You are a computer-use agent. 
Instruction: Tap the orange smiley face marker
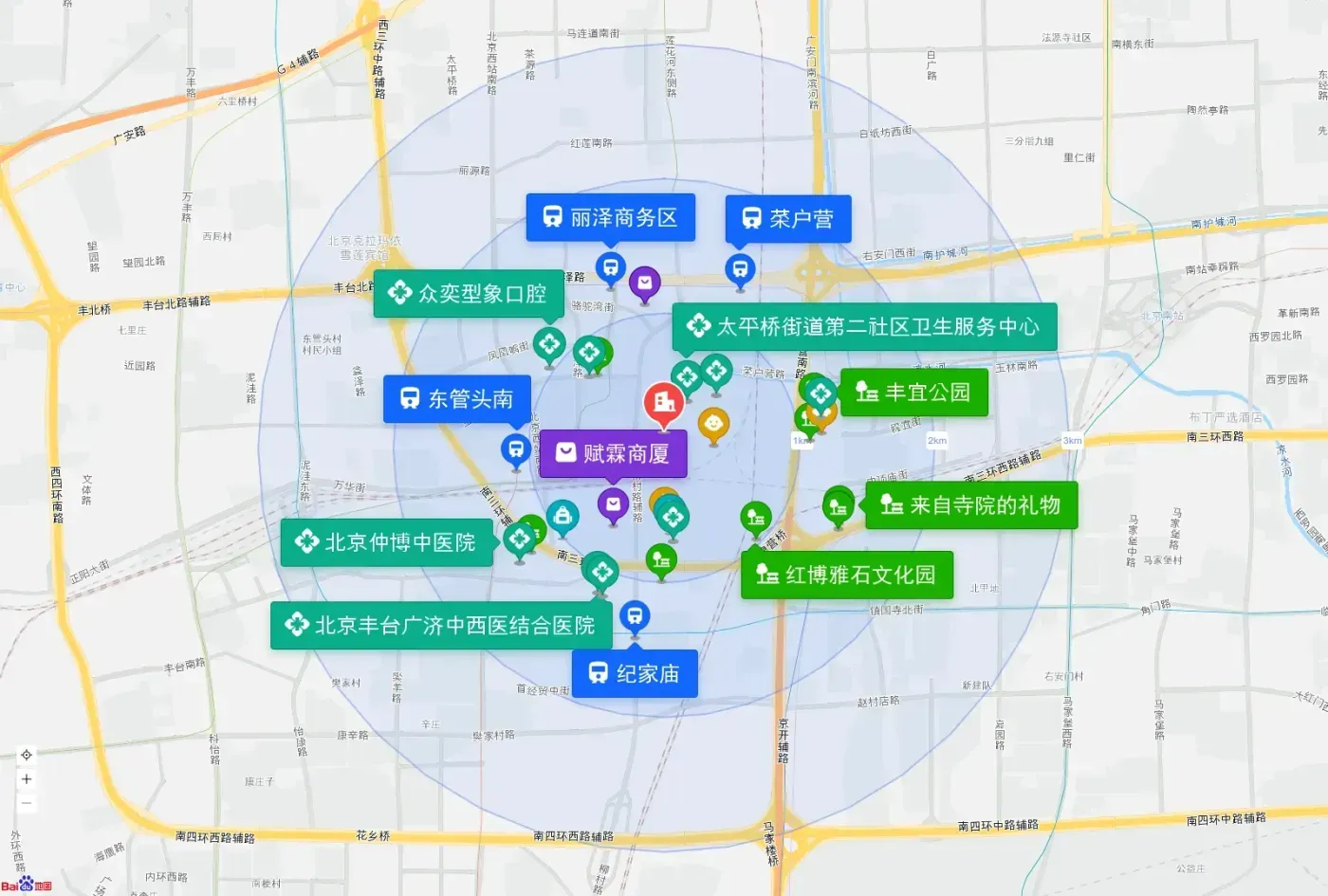tap(713, 426)
